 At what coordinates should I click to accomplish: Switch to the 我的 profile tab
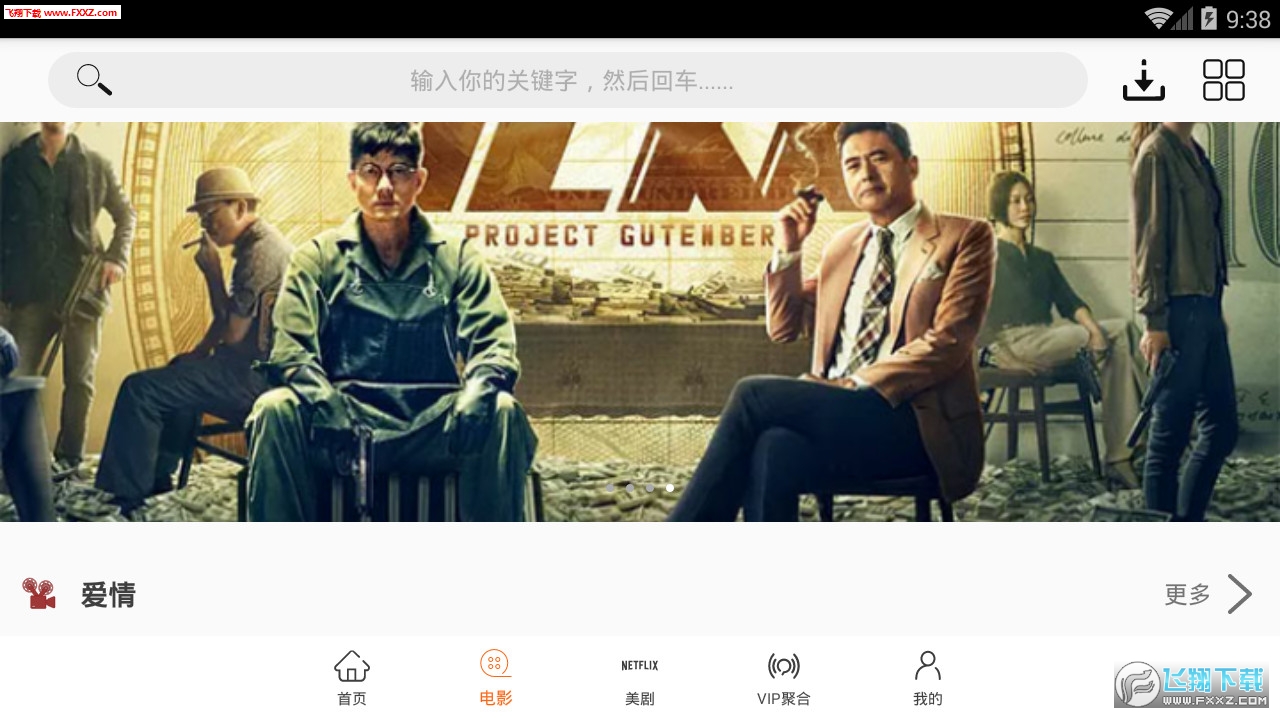(928, 677)
